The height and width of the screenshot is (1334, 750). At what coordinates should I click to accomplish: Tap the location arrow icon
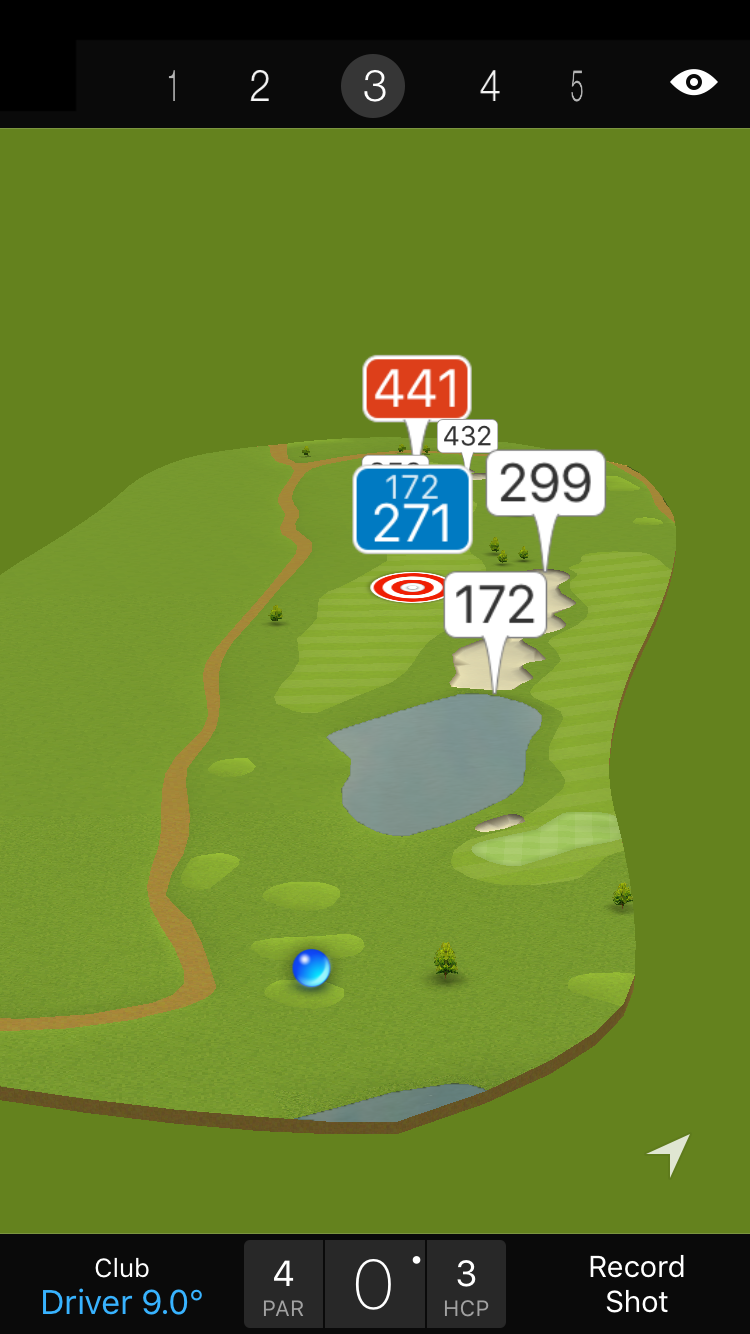(669, 1154)
